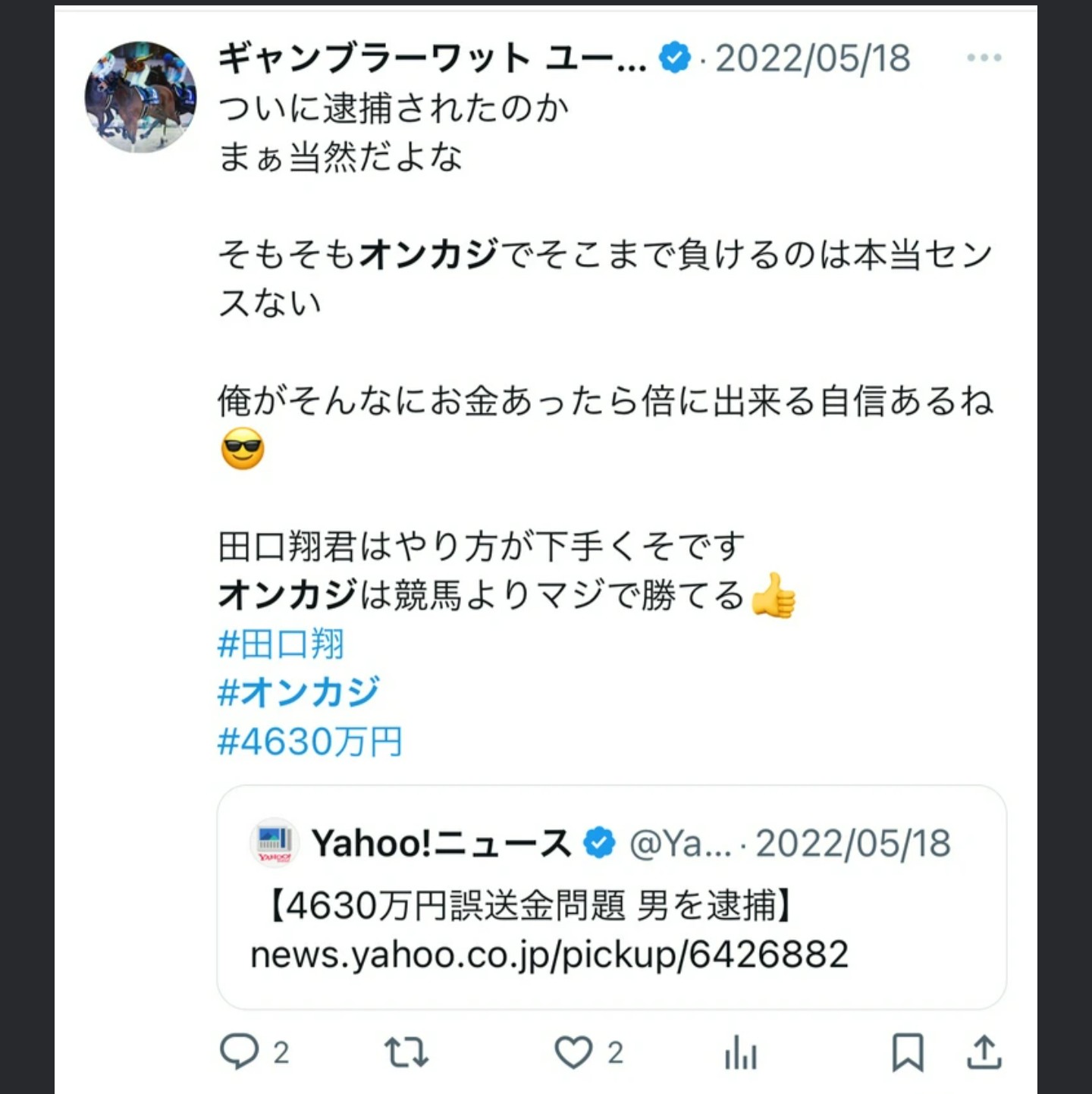
Task: View the tweet's analytics chart
Action: tap(740, 1052)
